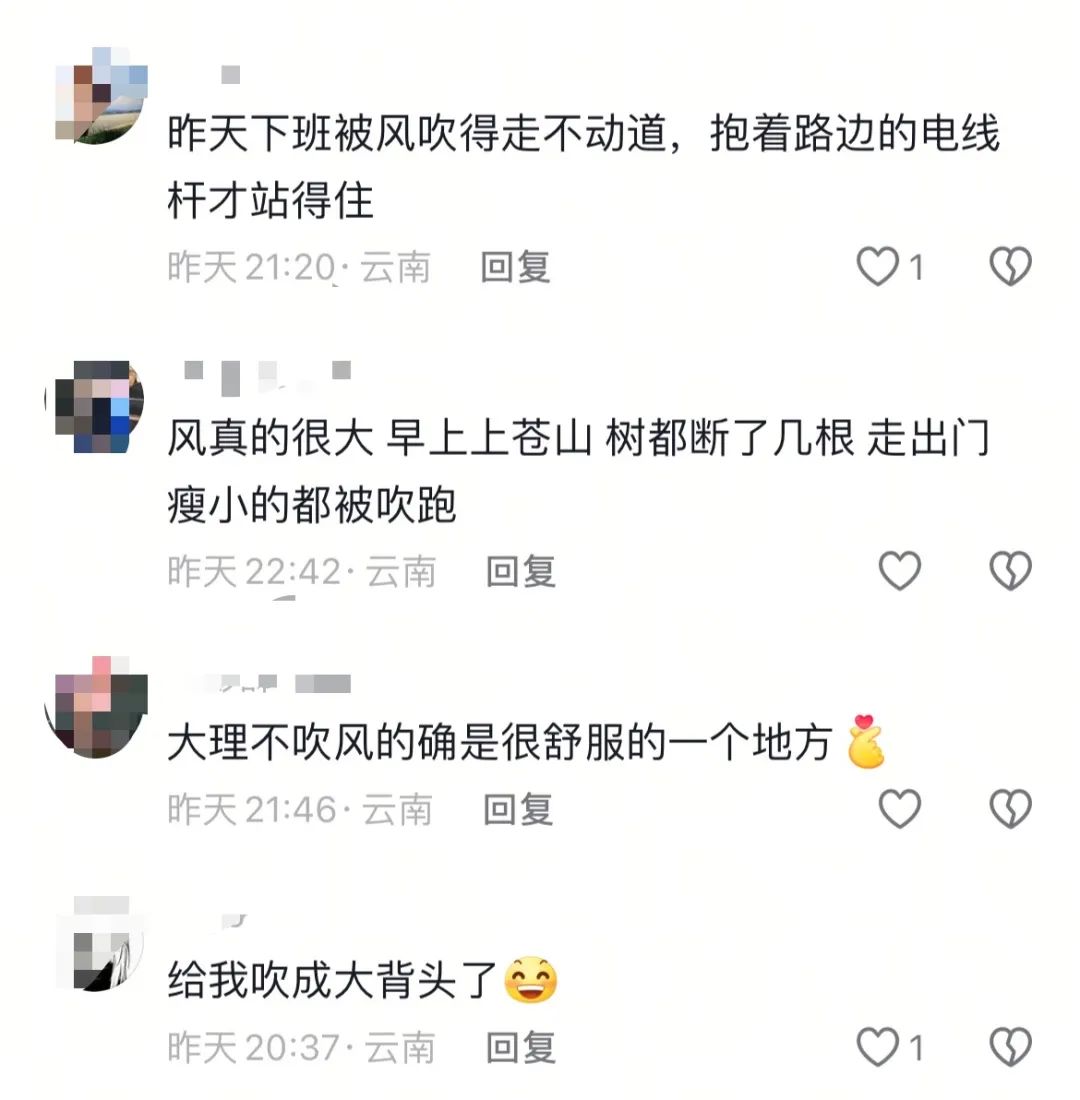
Task: Like the comment about trees breaking on 苍山
Action: (899, 571)
